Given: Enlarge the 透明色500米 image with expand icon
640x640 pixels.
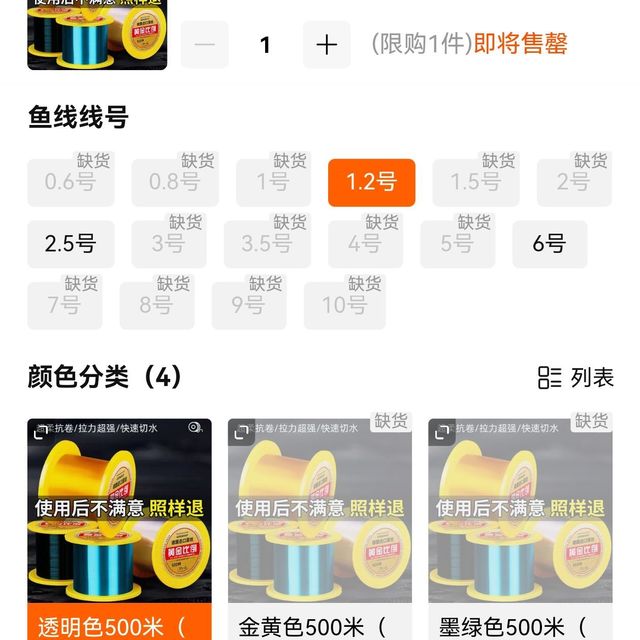Looking at the screenshot, I should [x=42, y=433].
